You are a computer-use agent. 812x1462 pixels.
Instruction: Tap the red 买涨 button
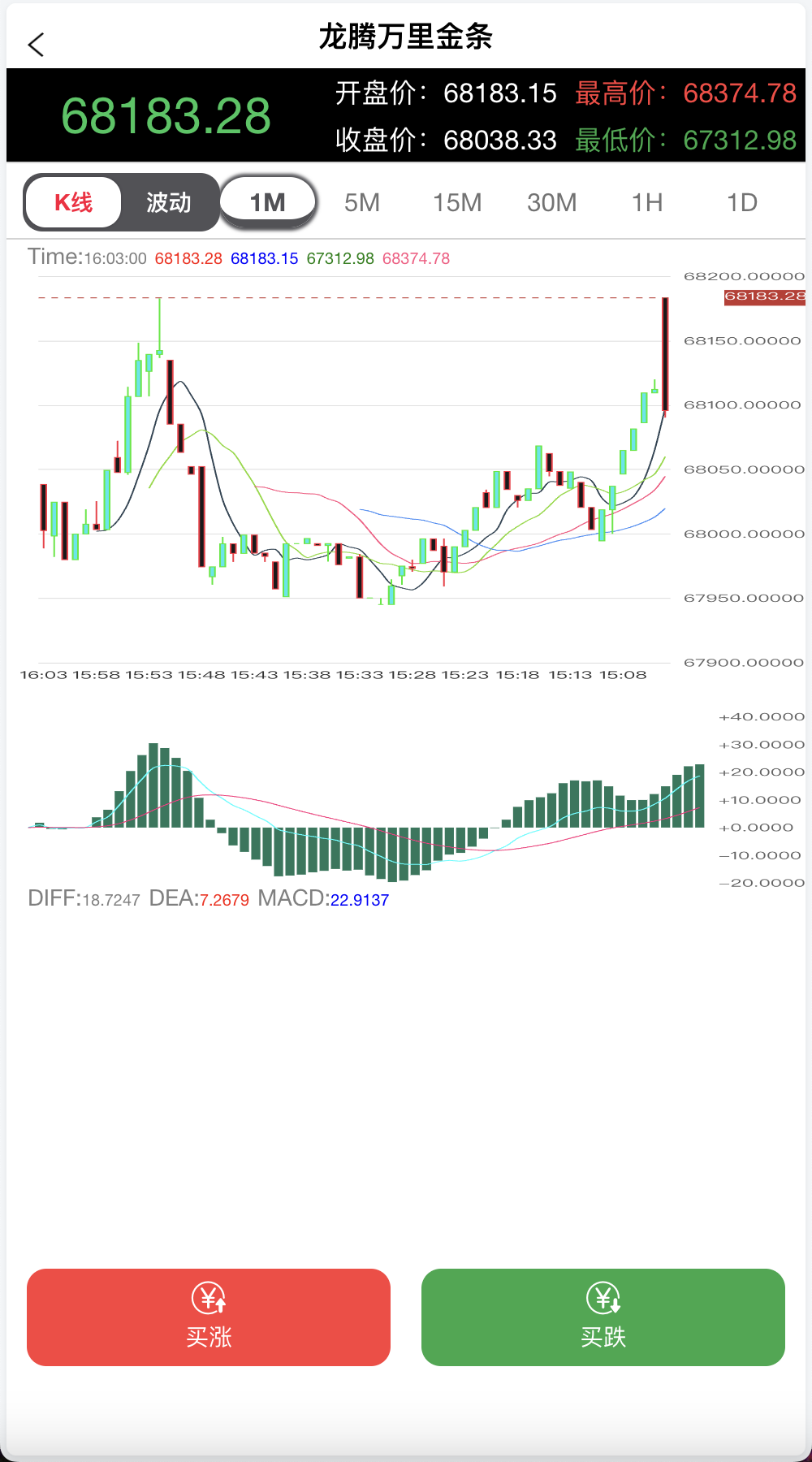pos(209,1317)
